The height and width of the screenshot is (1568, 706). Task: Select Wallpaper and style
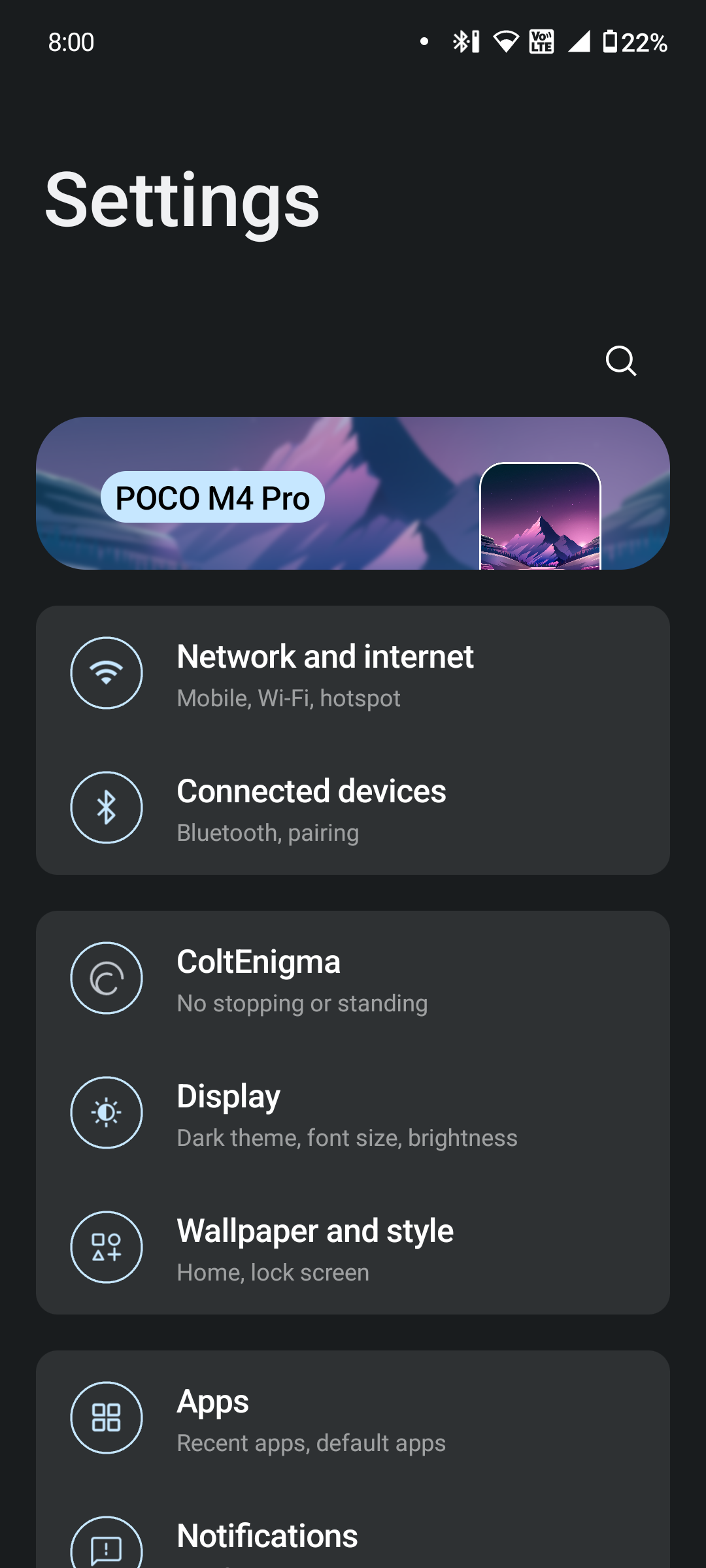click(353, 1248)
